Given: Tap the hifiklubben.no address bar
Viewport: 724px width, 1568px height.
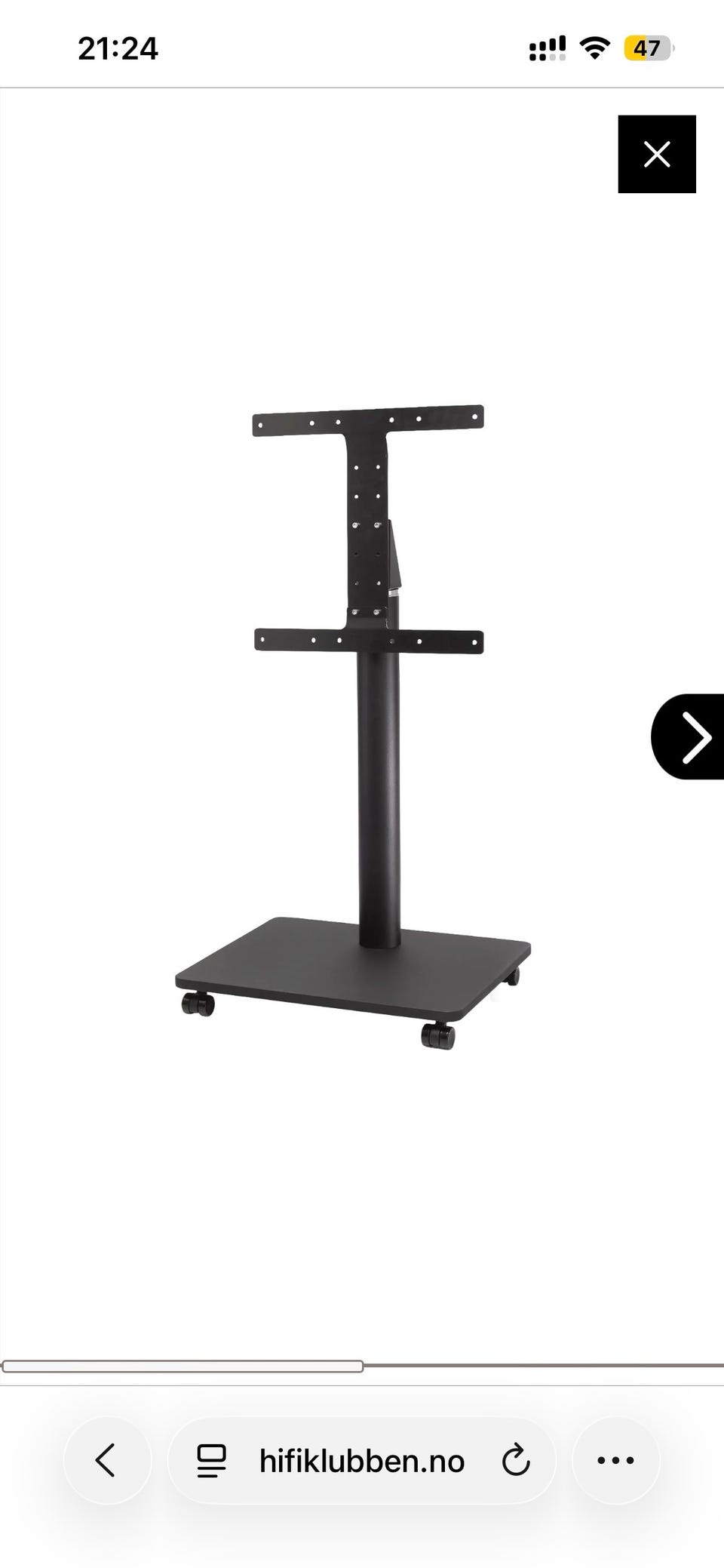Looking at the screenshot, I should pyautogui.click(x=362, y=1460).
